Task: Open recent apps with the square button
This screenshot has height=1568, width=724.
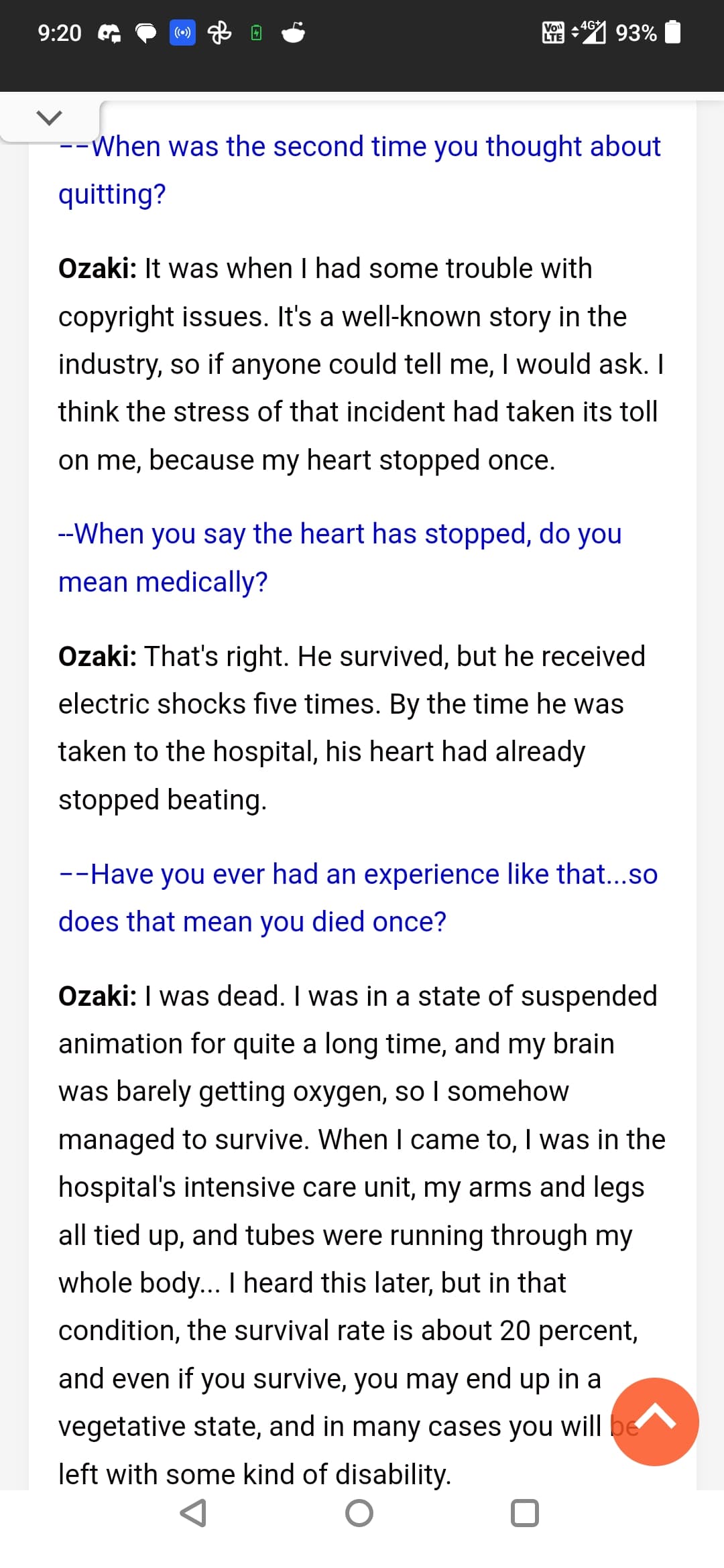Action: point(524,1512)
